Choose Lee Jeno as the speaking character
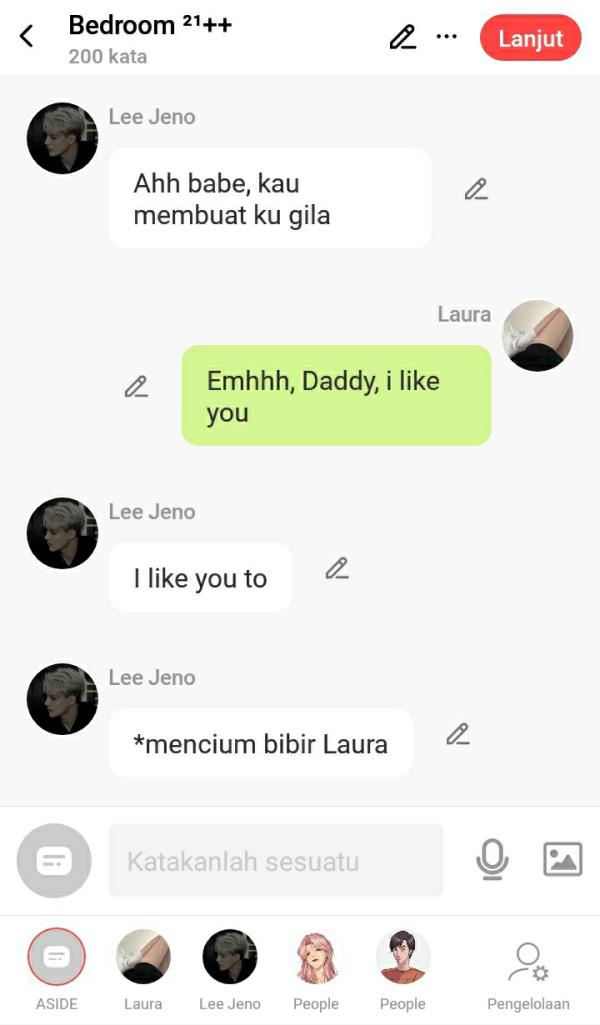Screen dimensions: 600x1025 coord(230,958)
